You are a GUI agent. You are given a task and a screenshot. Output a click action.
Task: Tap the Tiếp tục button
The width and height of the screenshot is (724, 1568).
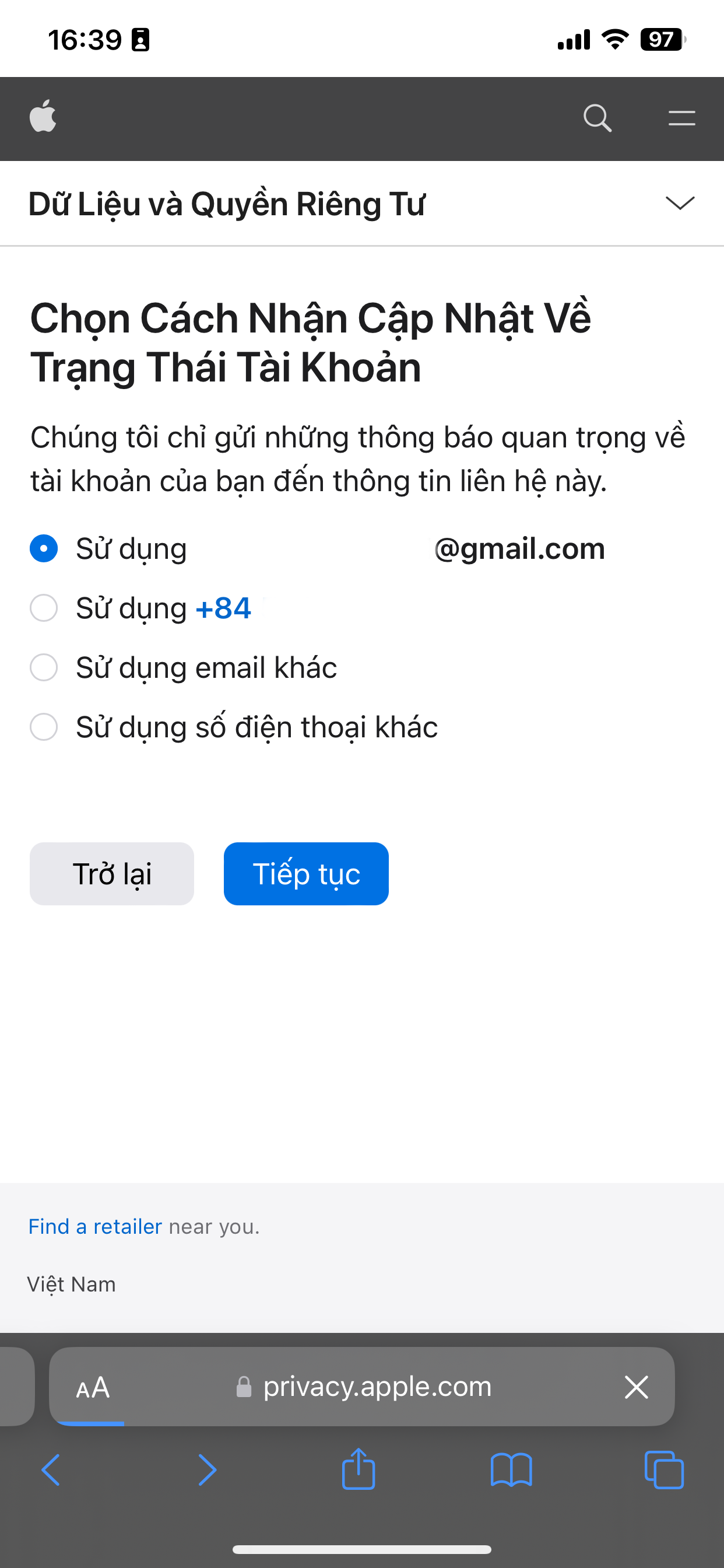305,873
